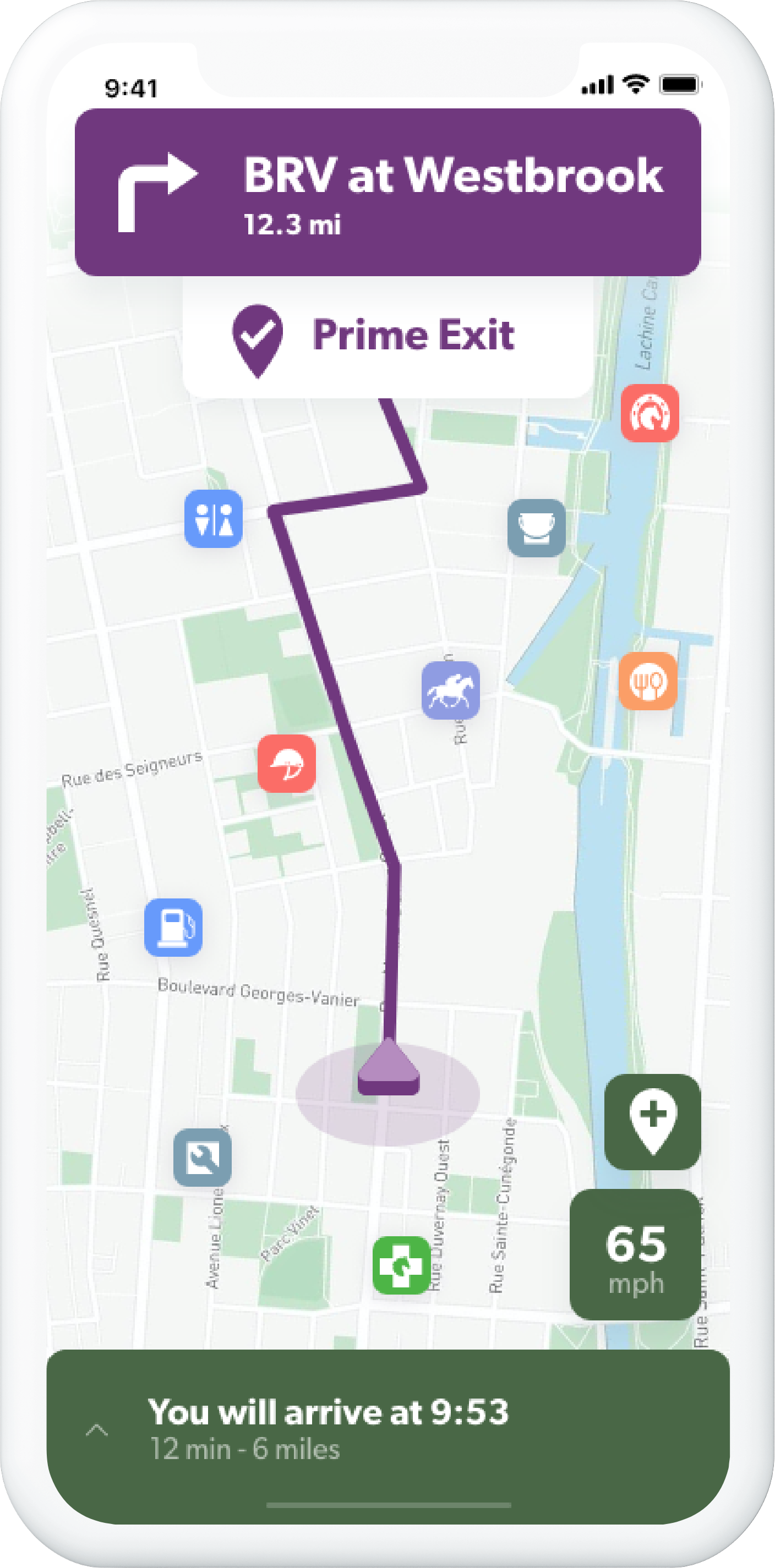Open the restroom marker on the map
This screenshot has height=1568, width=775.
point(213,518)
